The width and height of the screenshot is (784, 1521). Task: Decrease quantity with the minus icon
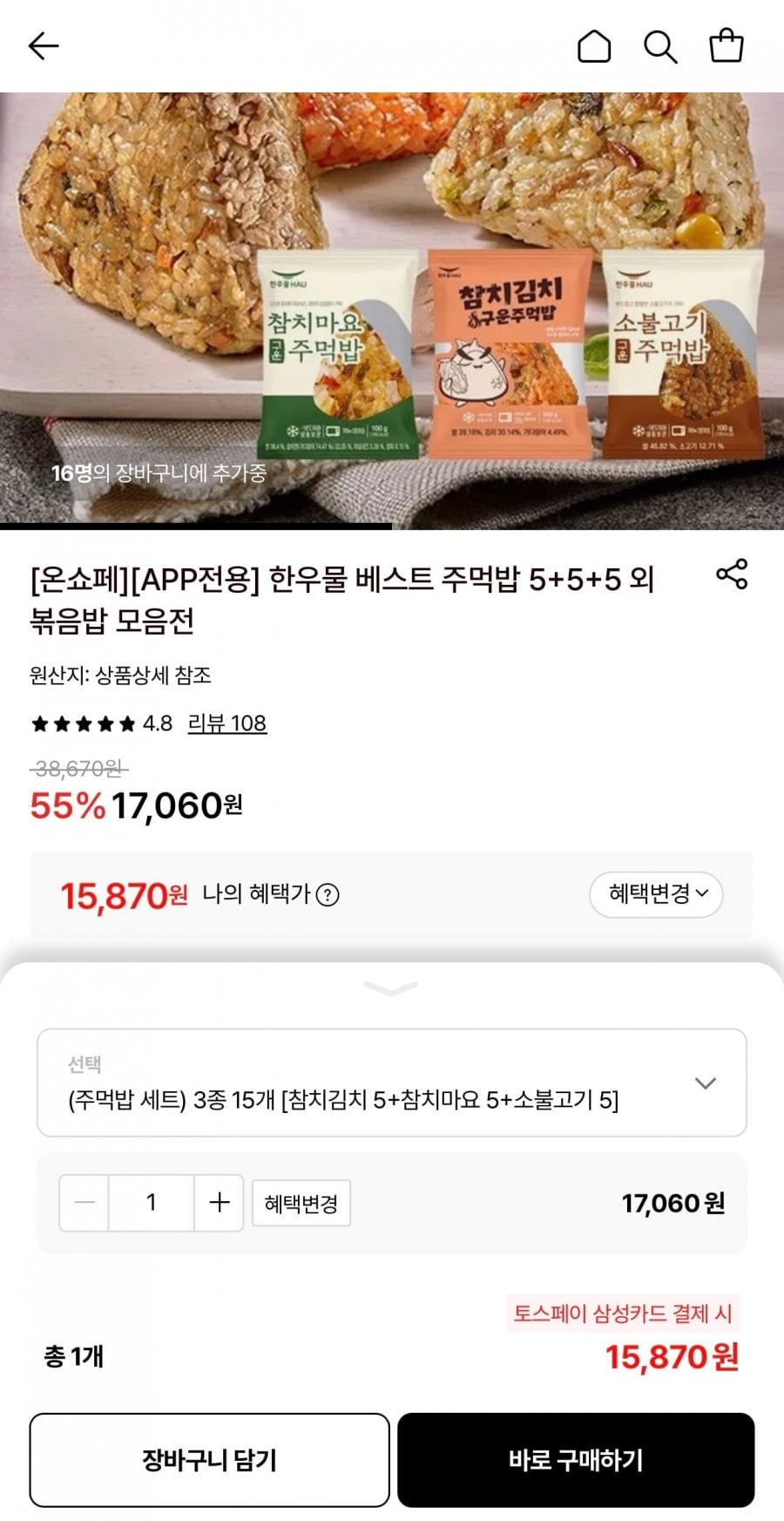[x=84, y=1203]
